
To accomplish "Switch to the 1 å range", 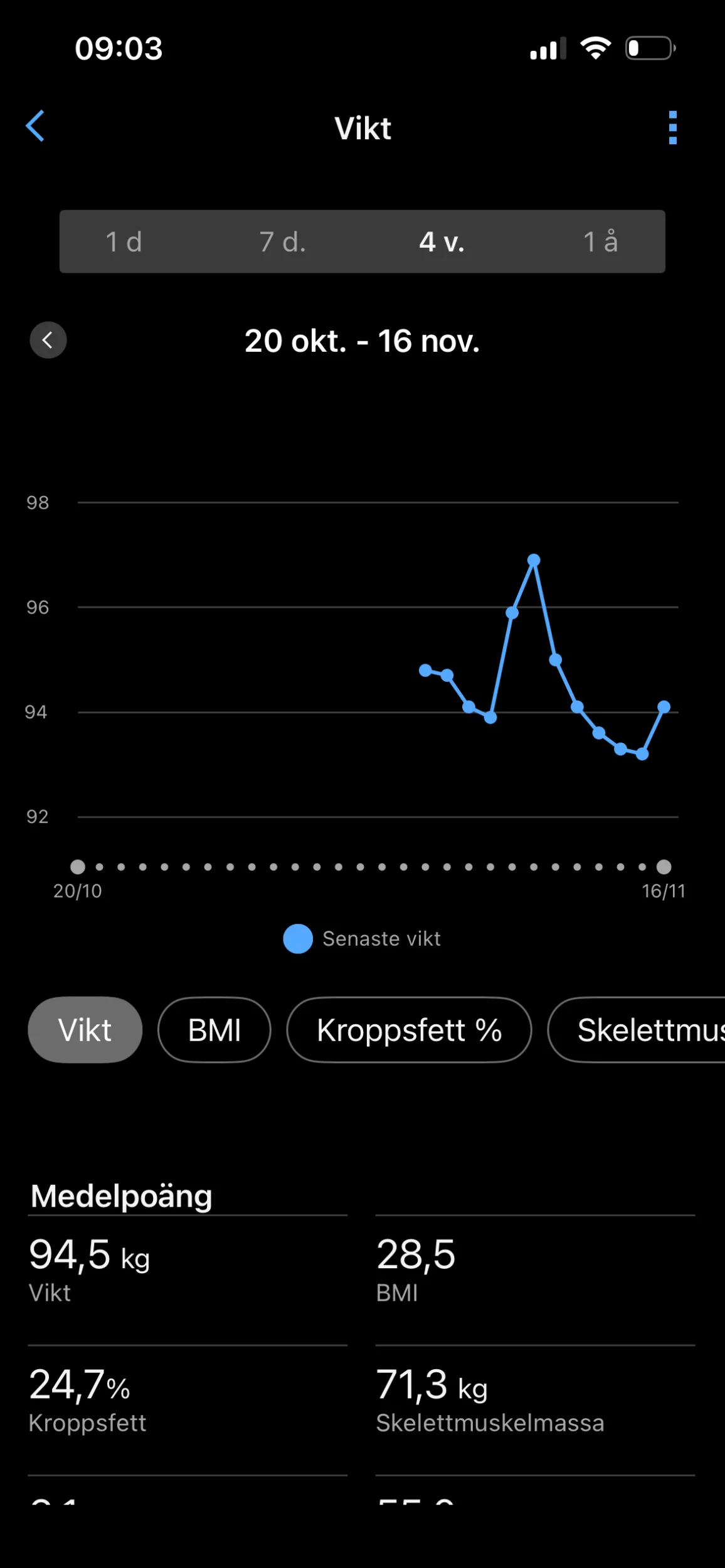I will pos(601,241).
